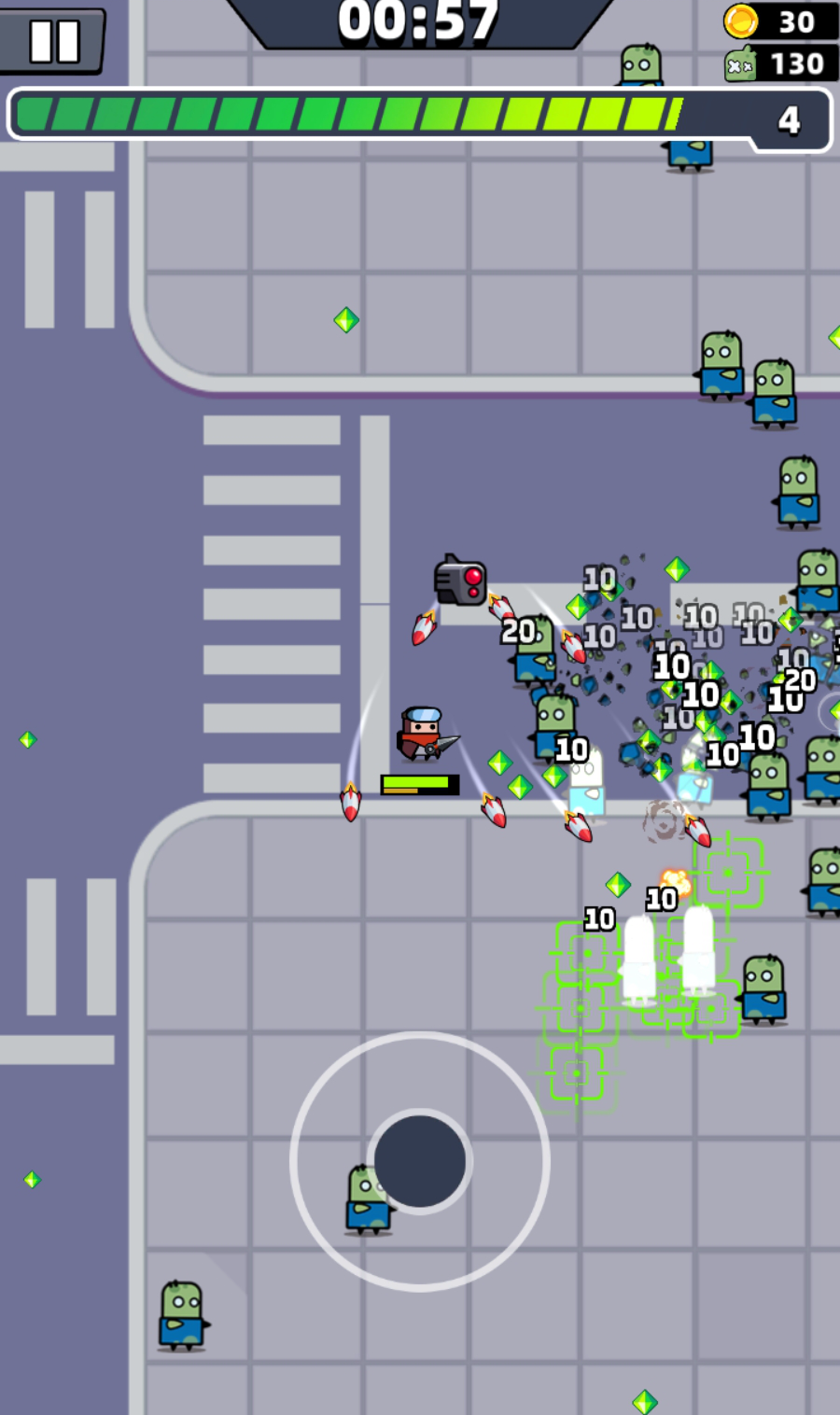Tap the virtual joystick knob
Image resolution: width=840 pixels, height=1415 pixels.
[420, 1161]
